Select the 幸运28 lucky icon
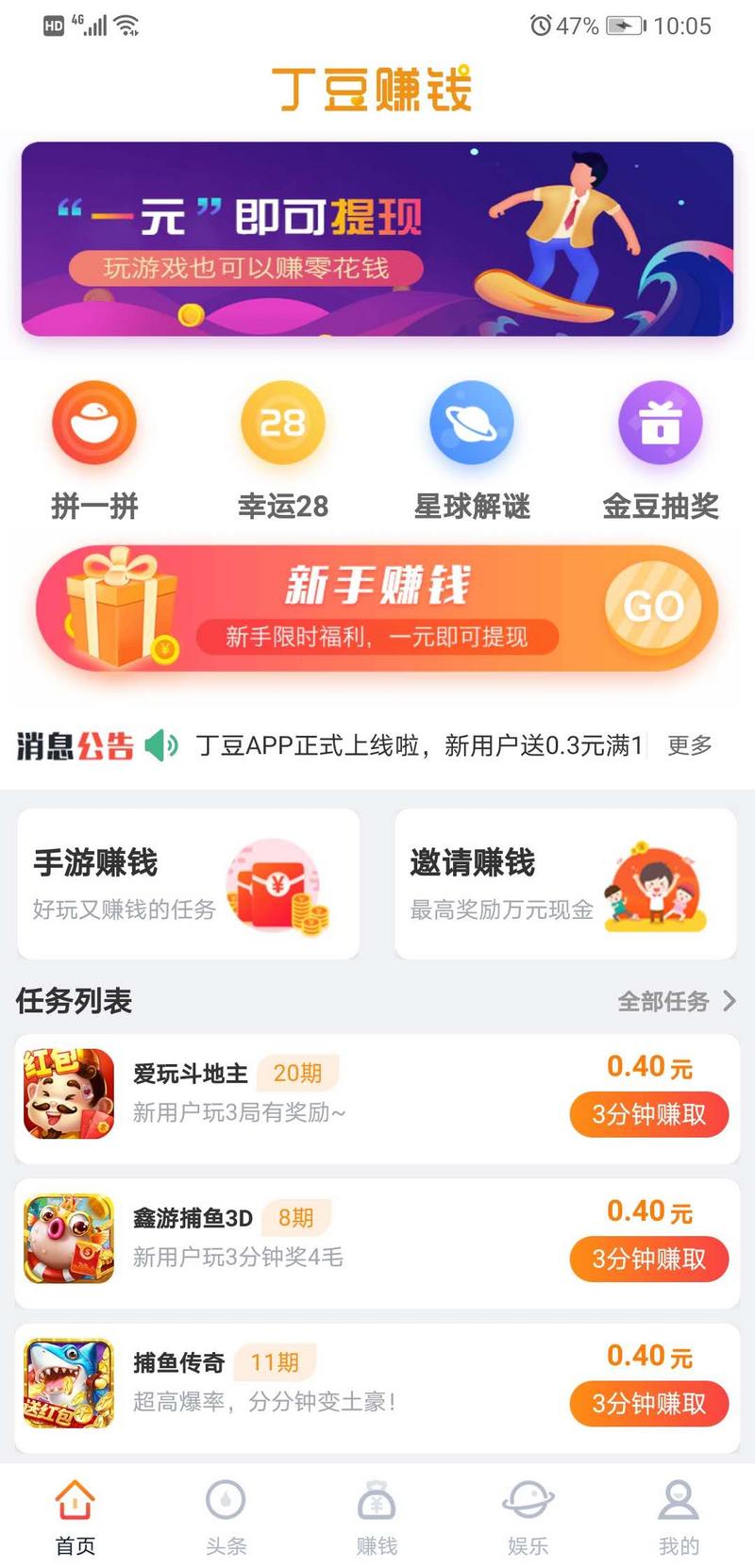 (x=282, y=423)
